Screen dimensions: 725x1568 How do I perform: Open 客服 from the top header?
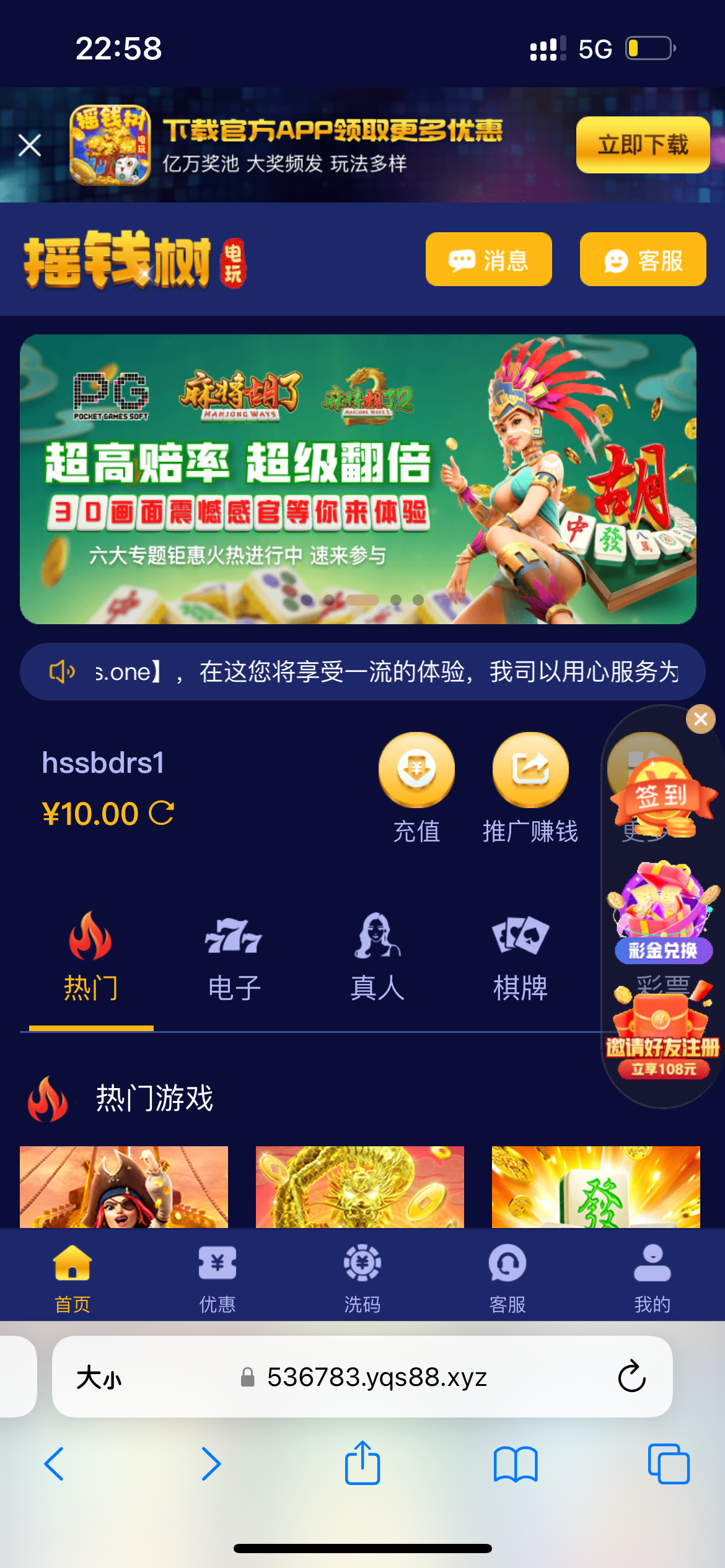[643, 259]
